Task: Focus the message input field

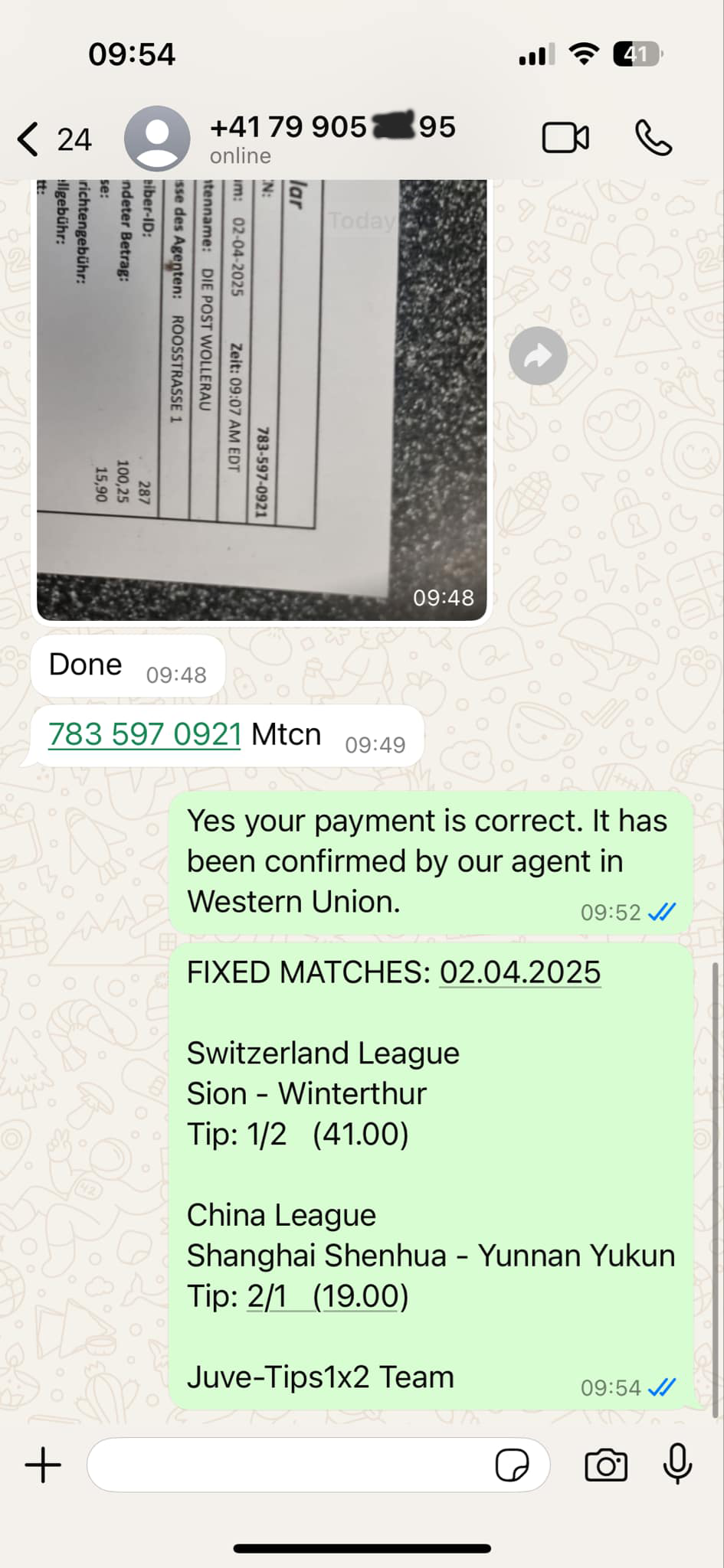Action: pyautogui.click(x=291, y=1465)
